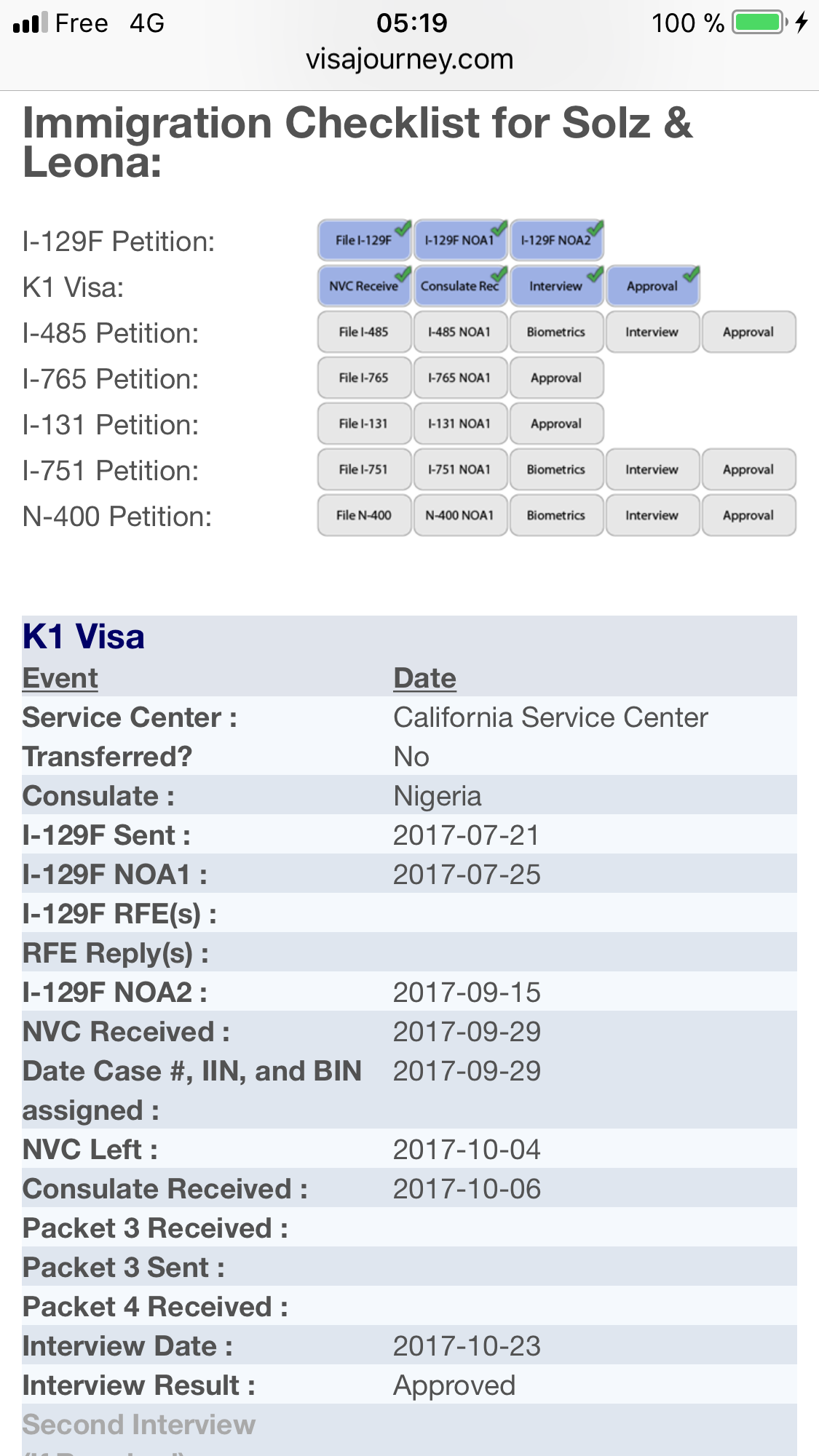The image size is (819, 1456).
Task: Select the File I-485 step button
Action: click(x=364, y=332)
